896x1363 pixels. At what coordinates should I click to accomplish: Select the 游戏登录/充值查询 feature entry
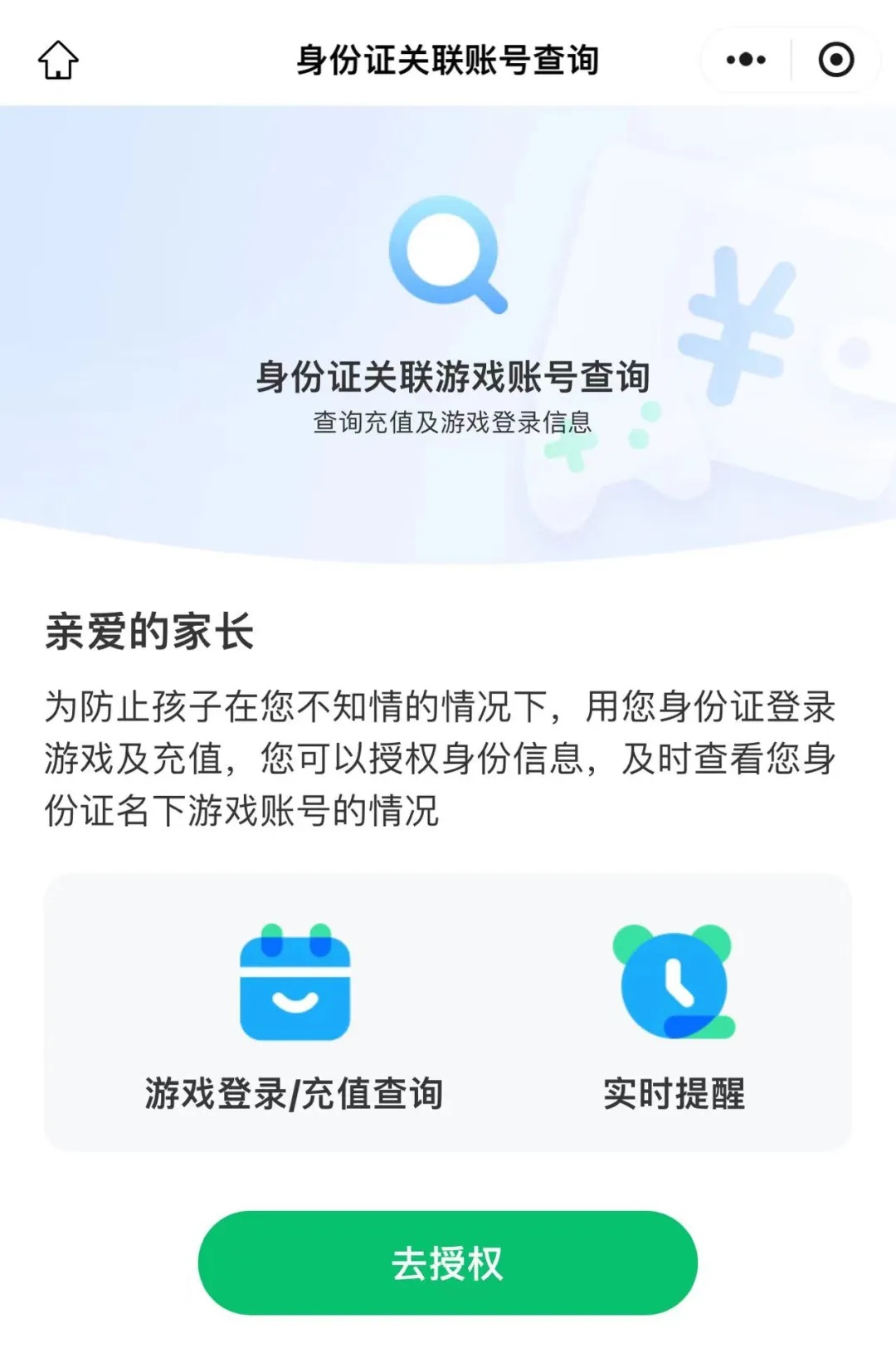coord(295,1096)
